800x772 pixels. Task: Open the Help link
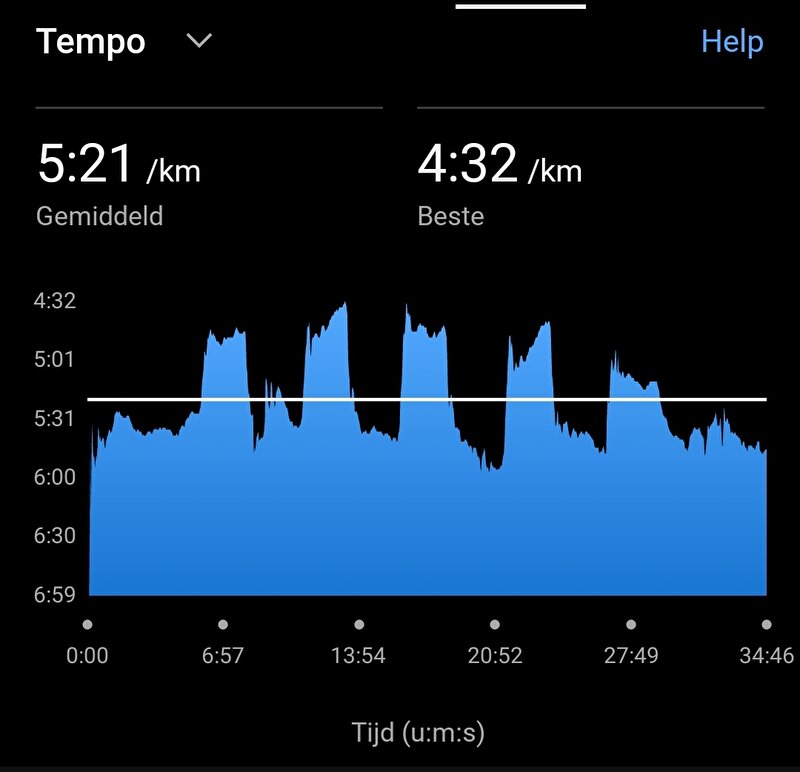pyautogui.click(x=731, y=42)
